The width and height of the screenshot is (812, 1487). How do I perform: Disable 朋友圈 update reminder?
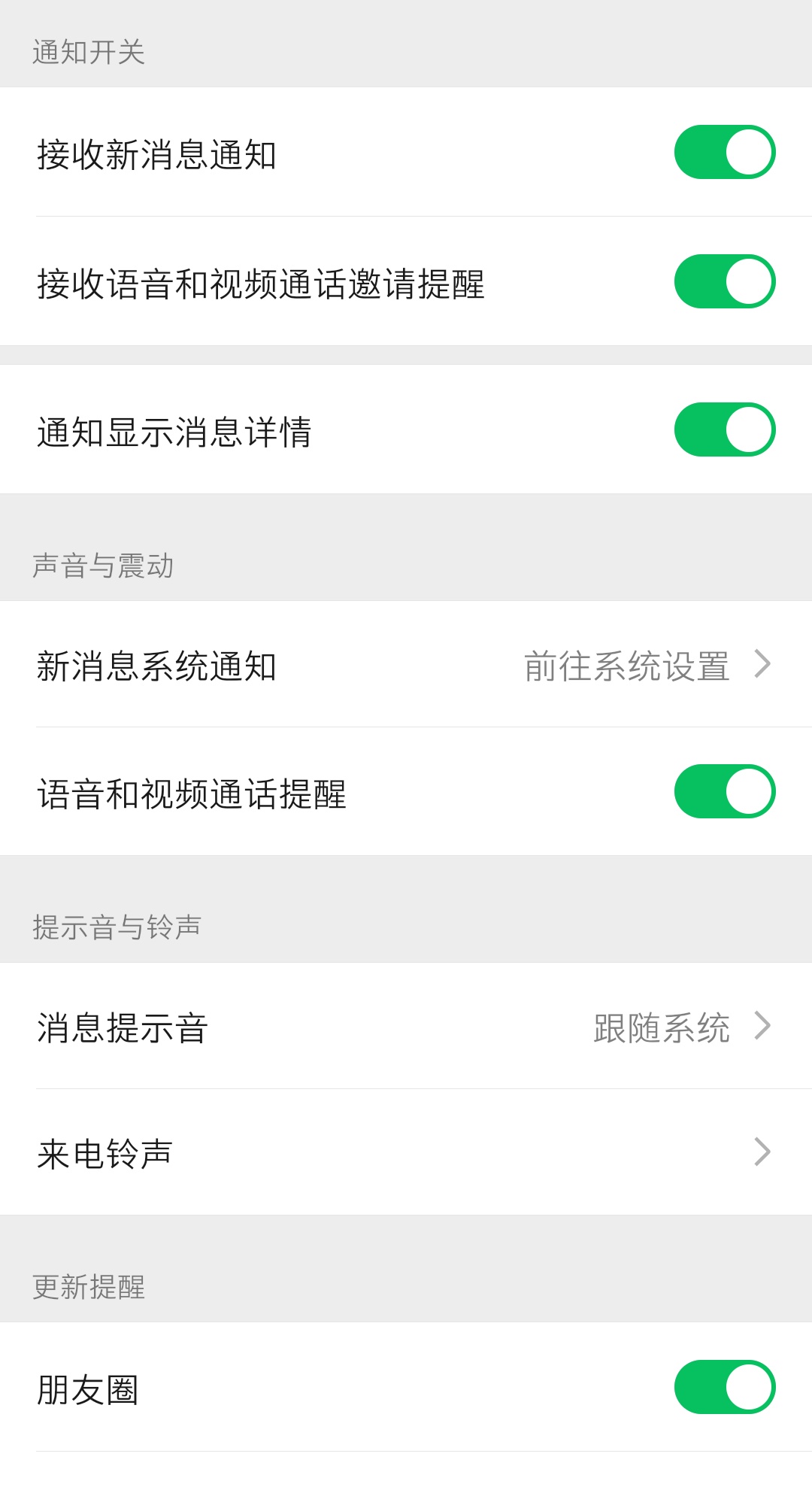click(724, 1388)
